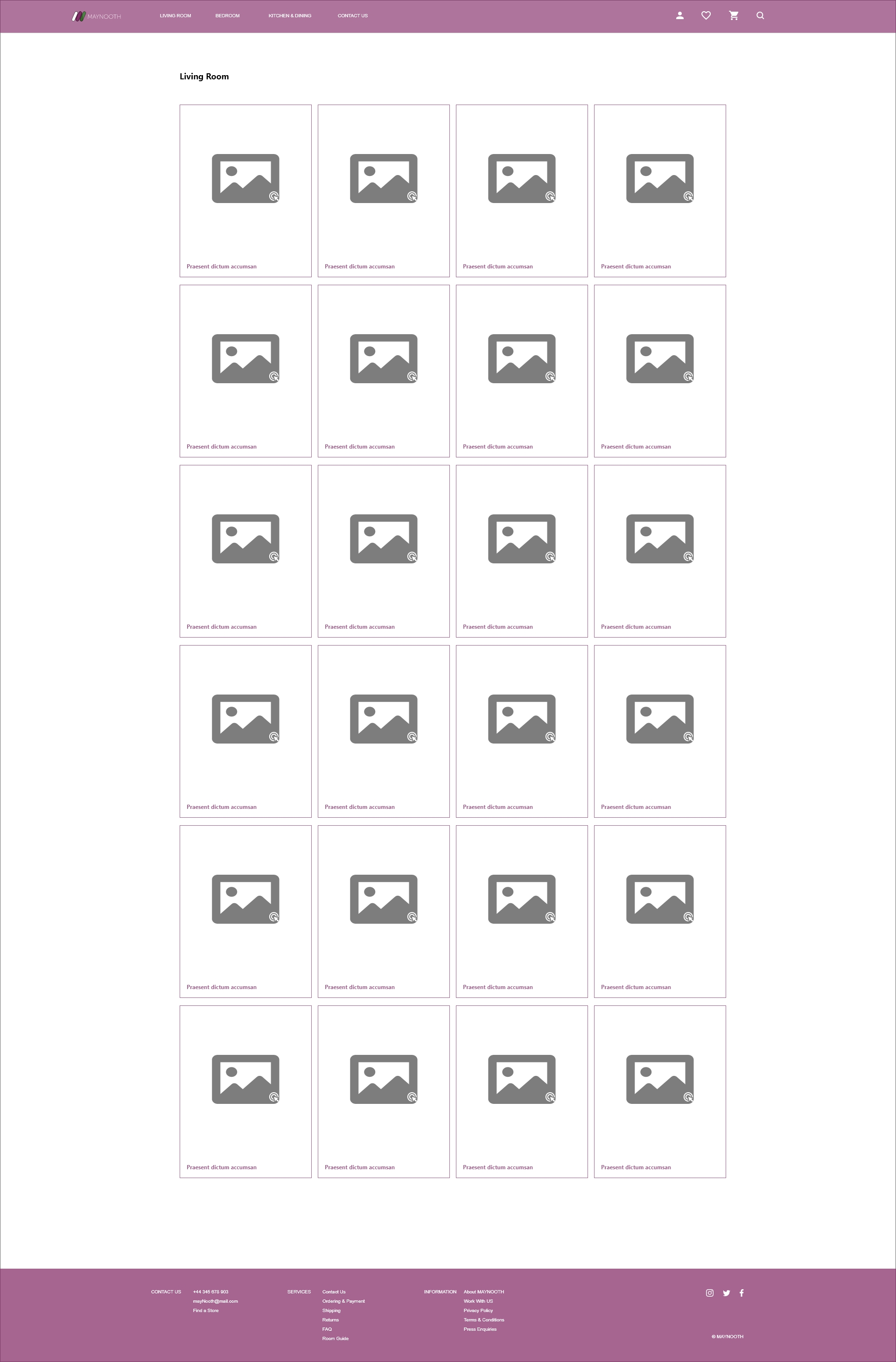Open the wishlist heart icon
Image resolution: width=896 pixels, height=1362 pixels.
(x=706, y=16)
